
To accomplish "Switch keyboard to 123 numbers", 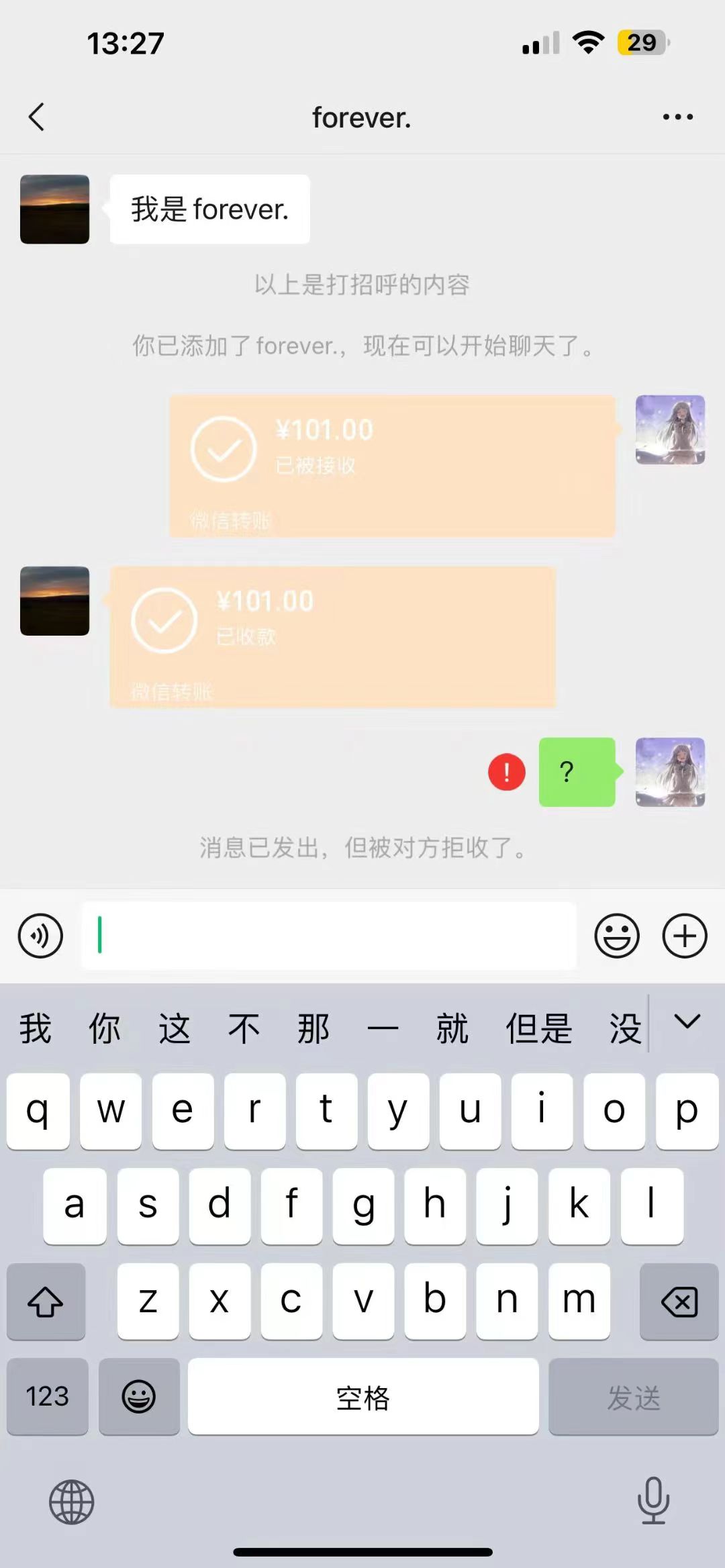I will pyautogui.click(x=48, y=1397).
